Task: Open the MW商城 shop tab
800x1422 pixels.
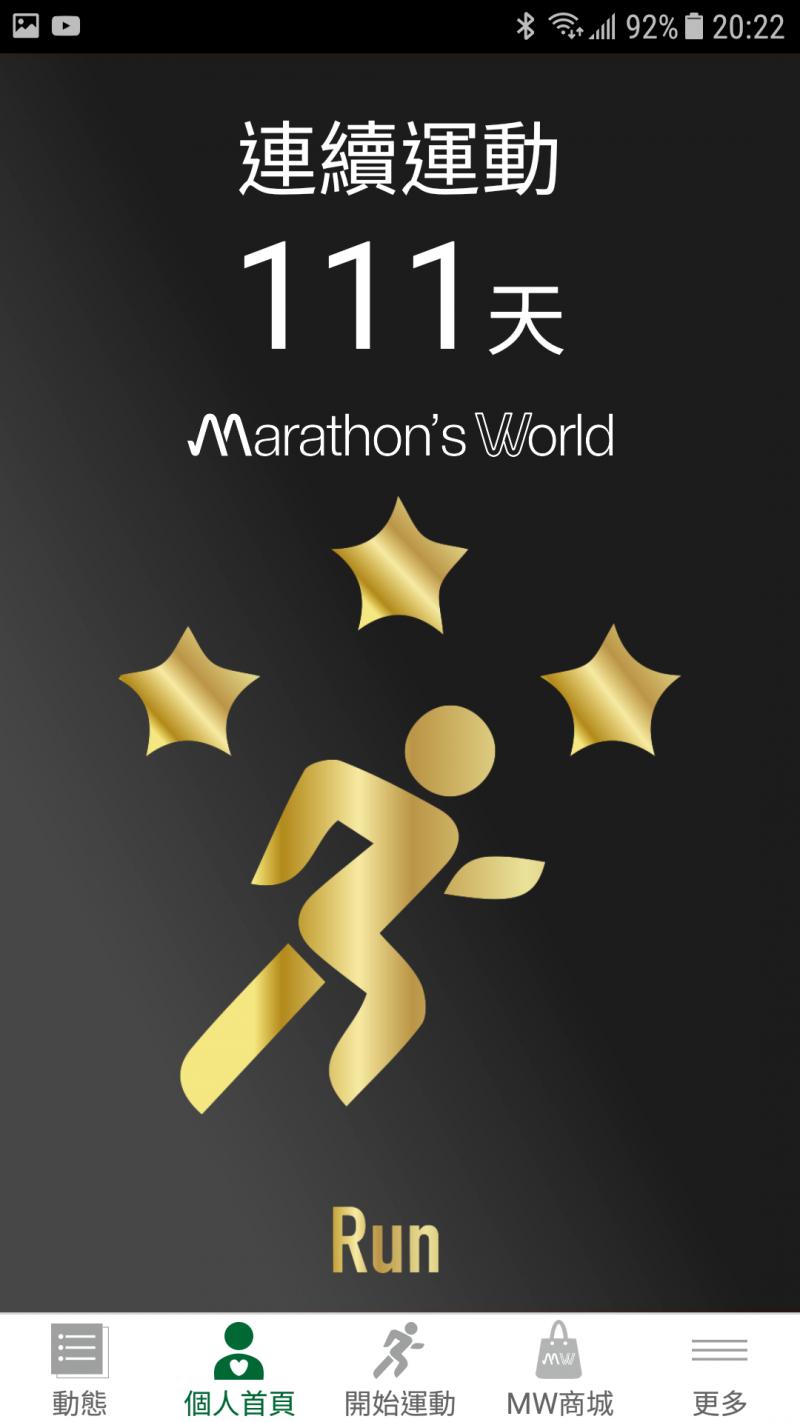Action: pos(559,1368)
